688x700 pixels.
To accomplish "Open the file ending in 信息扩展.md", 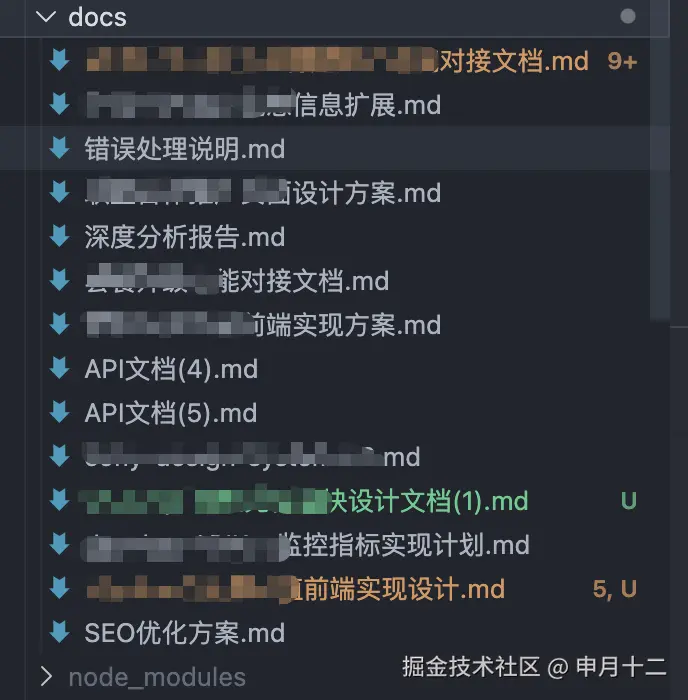I will (x=350, y=106).
